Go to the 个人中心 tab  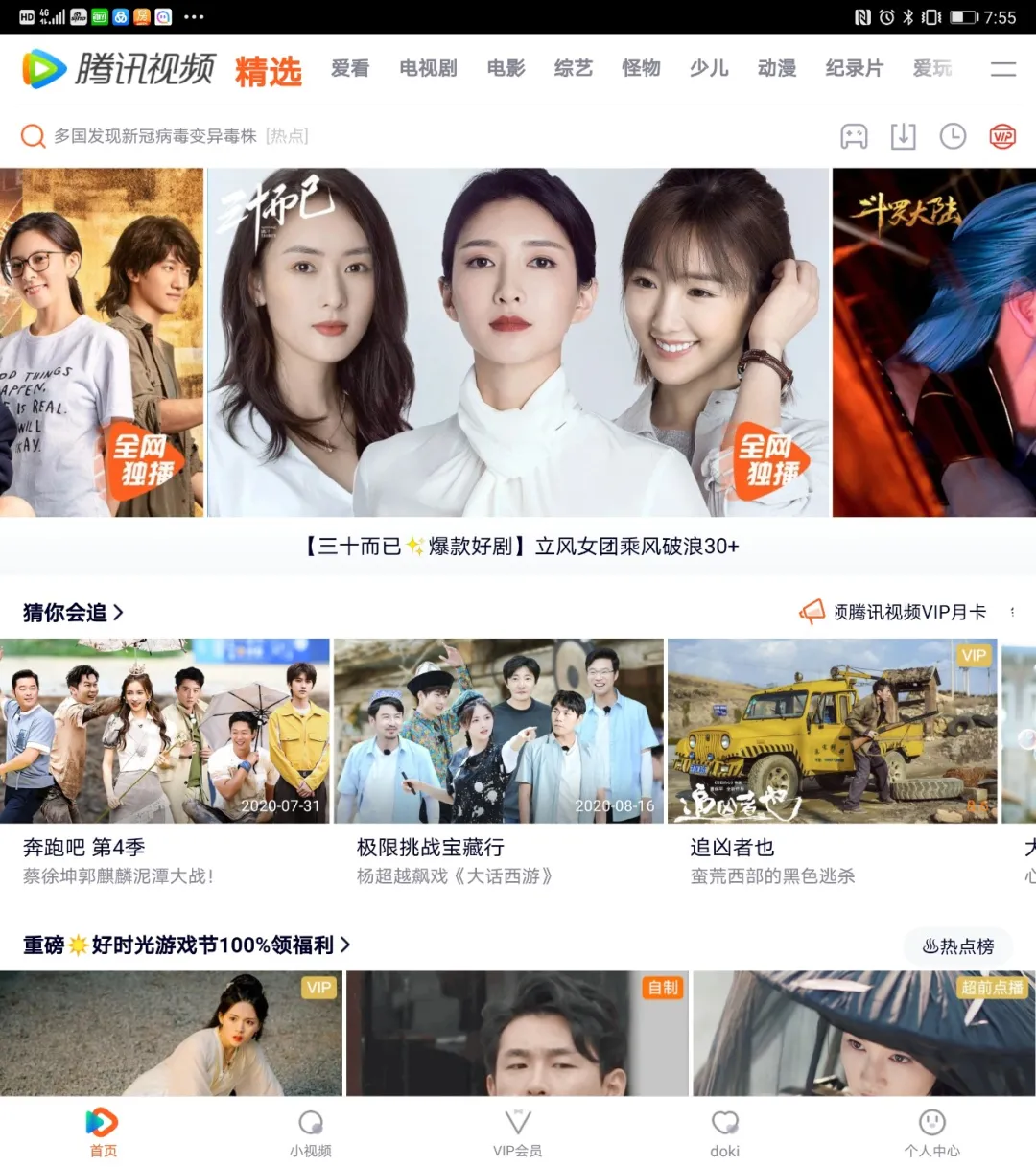click(931, 1133)
